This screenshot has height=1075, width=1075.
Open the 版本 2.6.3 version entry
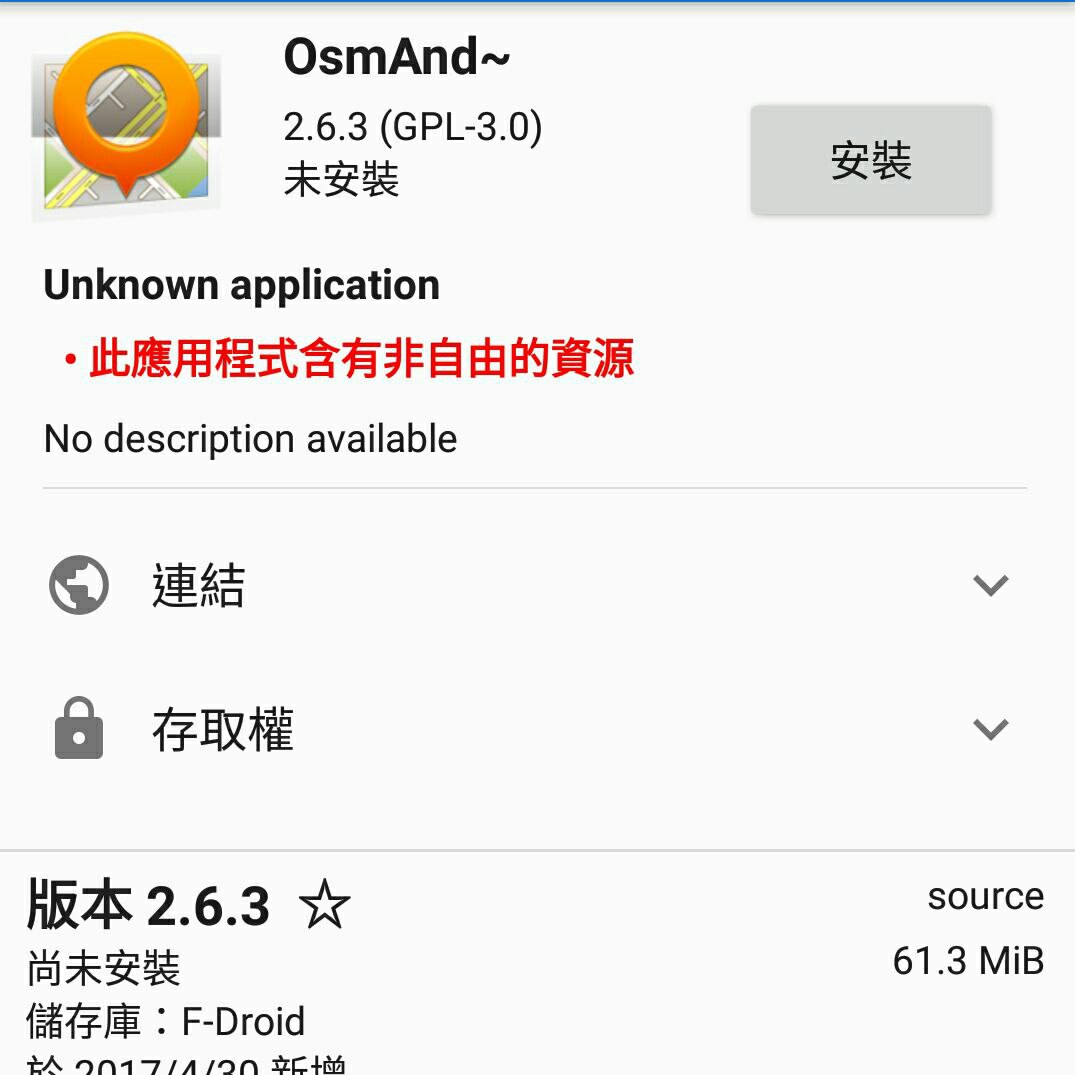[x=150, y=906]
